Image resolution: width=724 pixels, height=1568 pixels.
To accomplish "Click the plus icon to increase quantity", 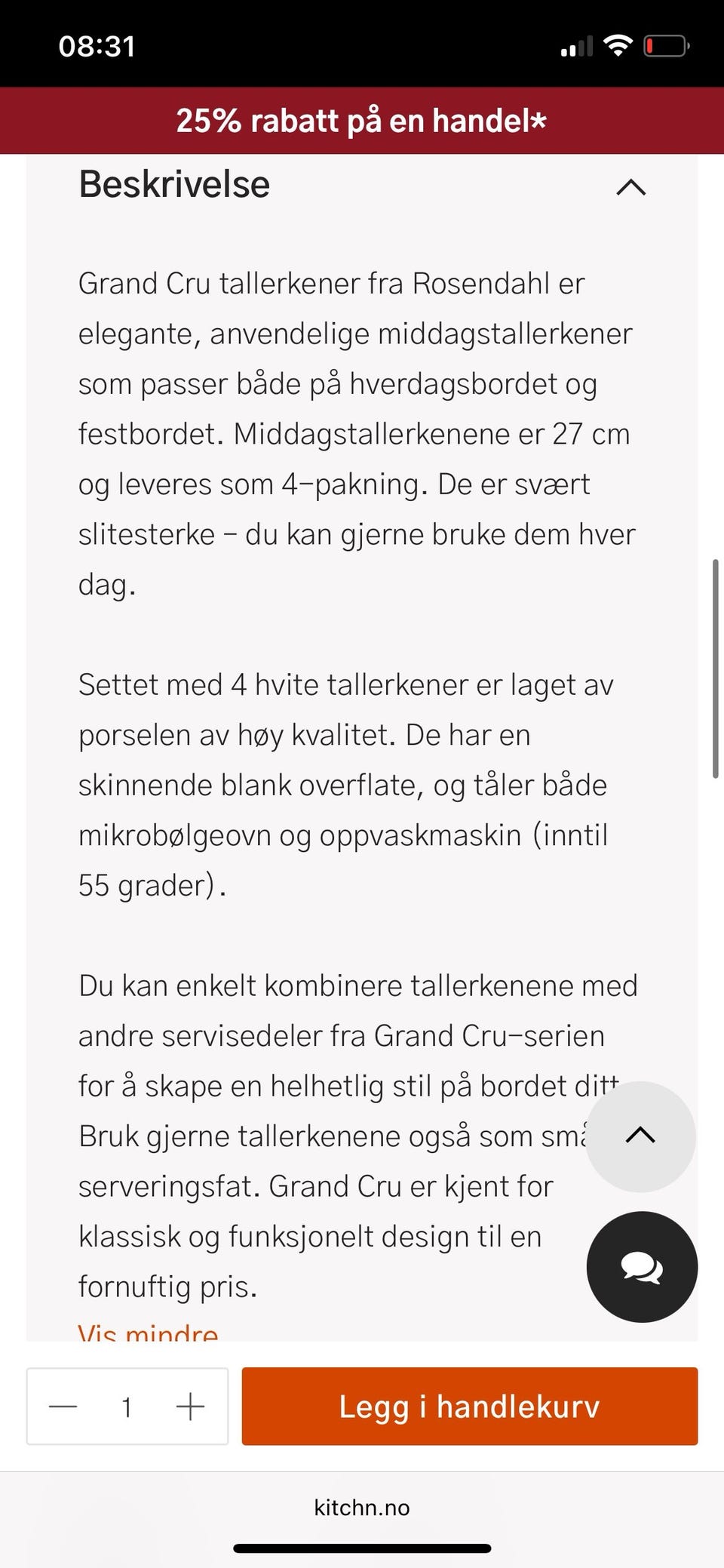I will coord(191,1406).
